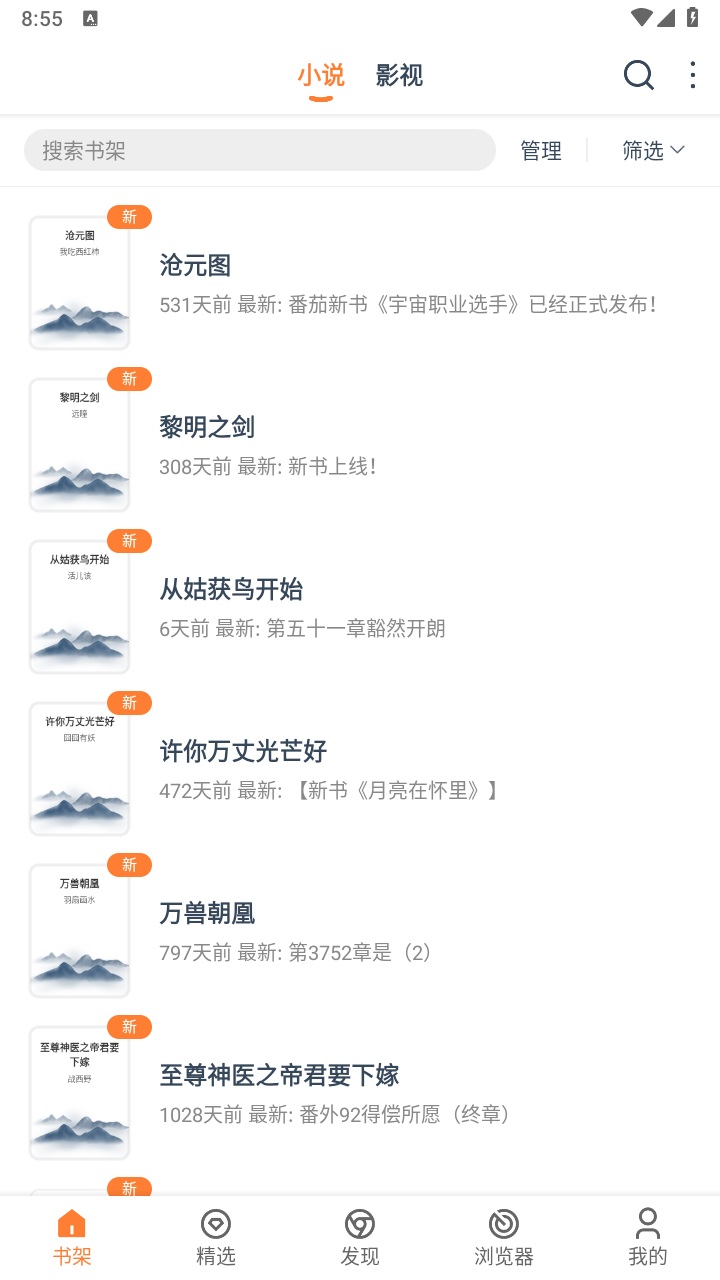This screenshot has height=1280, width=720.
Task: Switch to the 影视 tab
Action: tap(398, 74)
